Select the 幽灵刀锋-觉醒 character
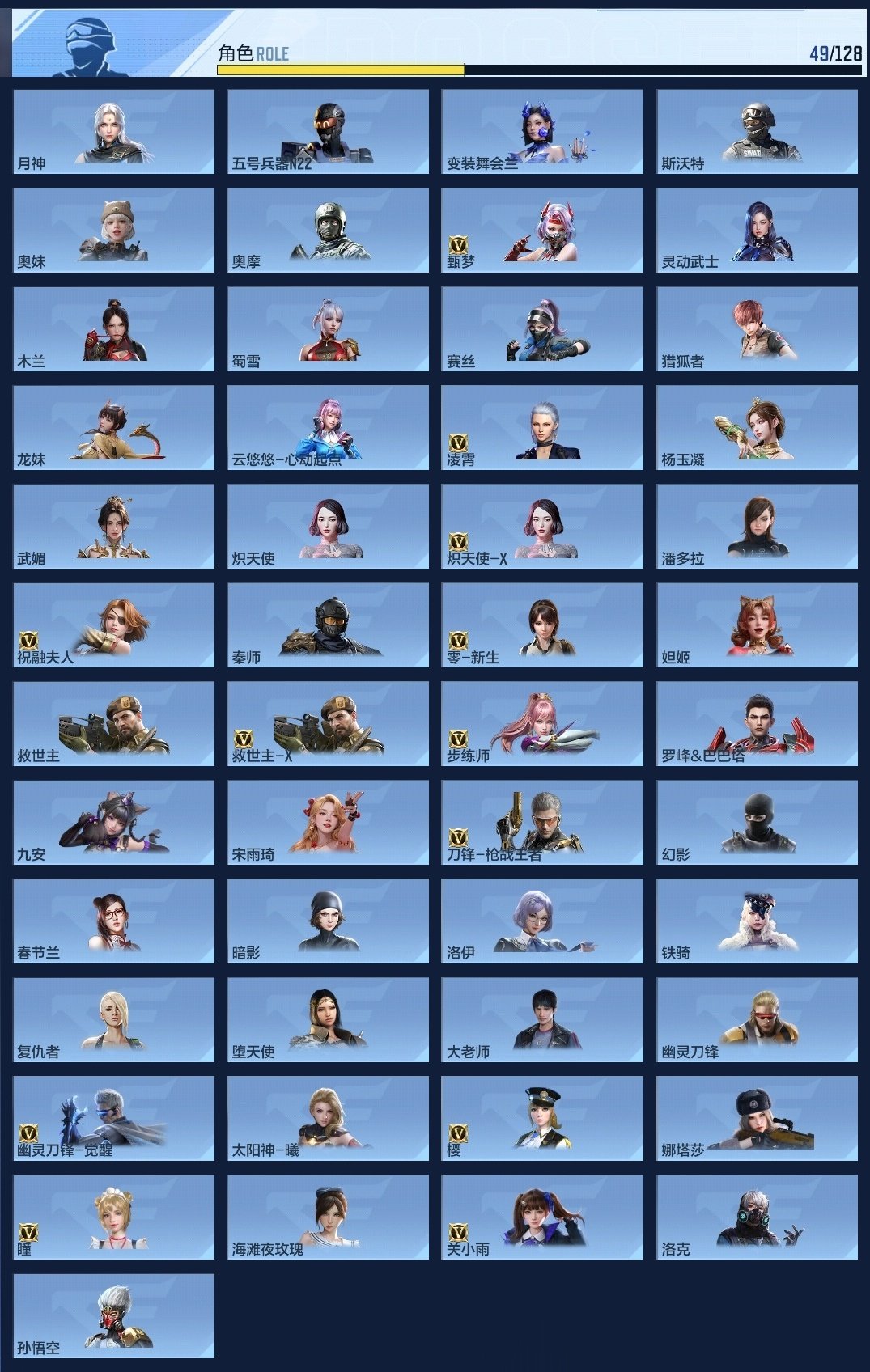The height and width of the screenshot is (1372, 870). [113, 1118]
